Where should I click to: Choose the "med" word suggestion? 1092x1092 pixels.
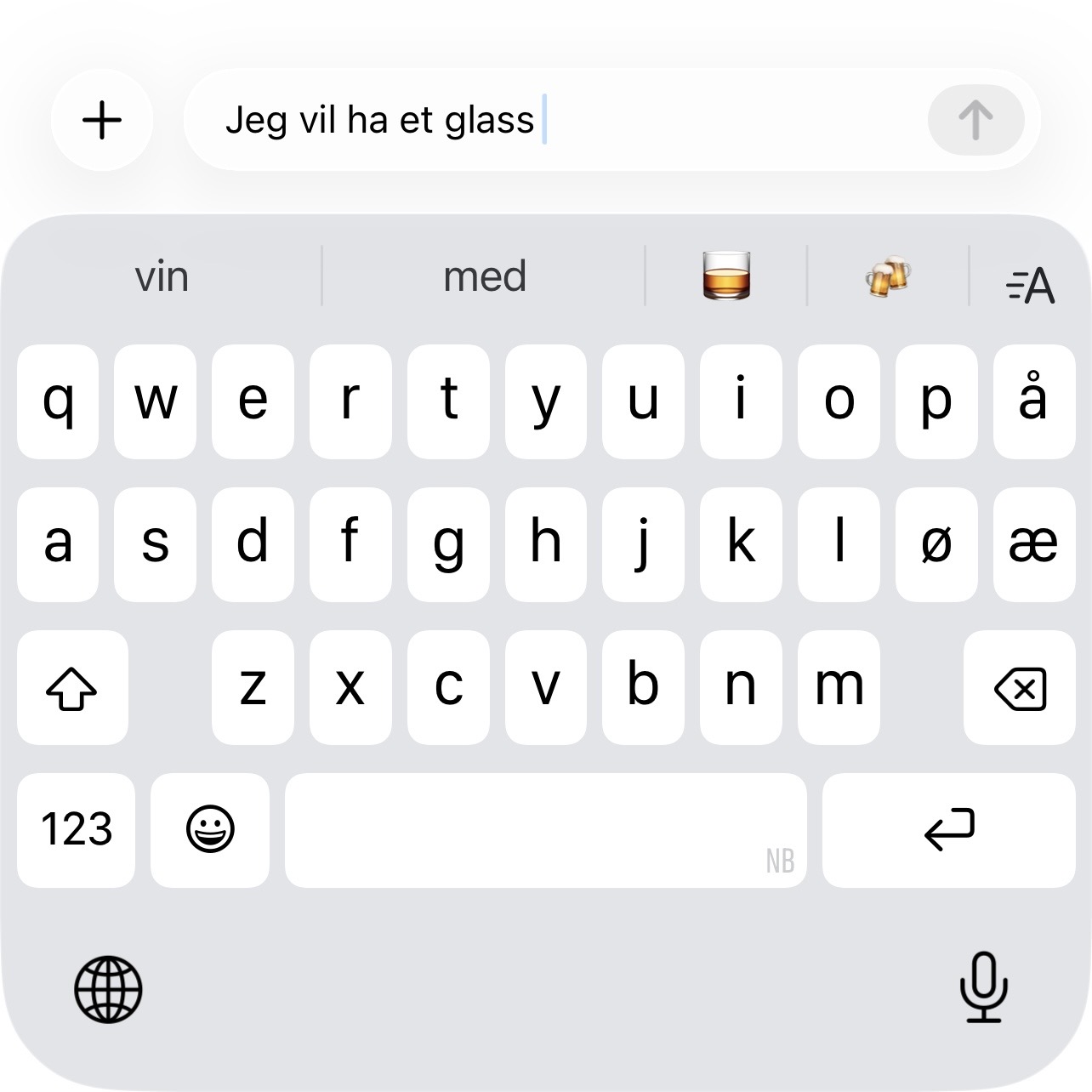click(485, 276)
